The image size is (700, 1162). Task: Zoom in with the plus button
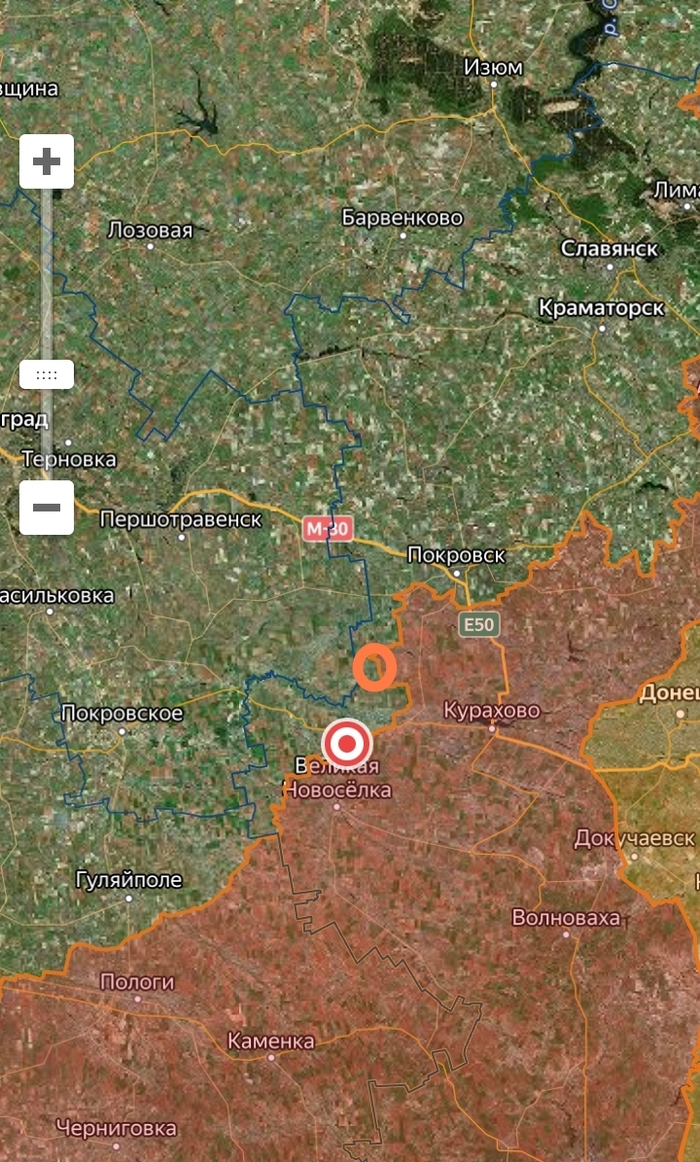point(46,161)
